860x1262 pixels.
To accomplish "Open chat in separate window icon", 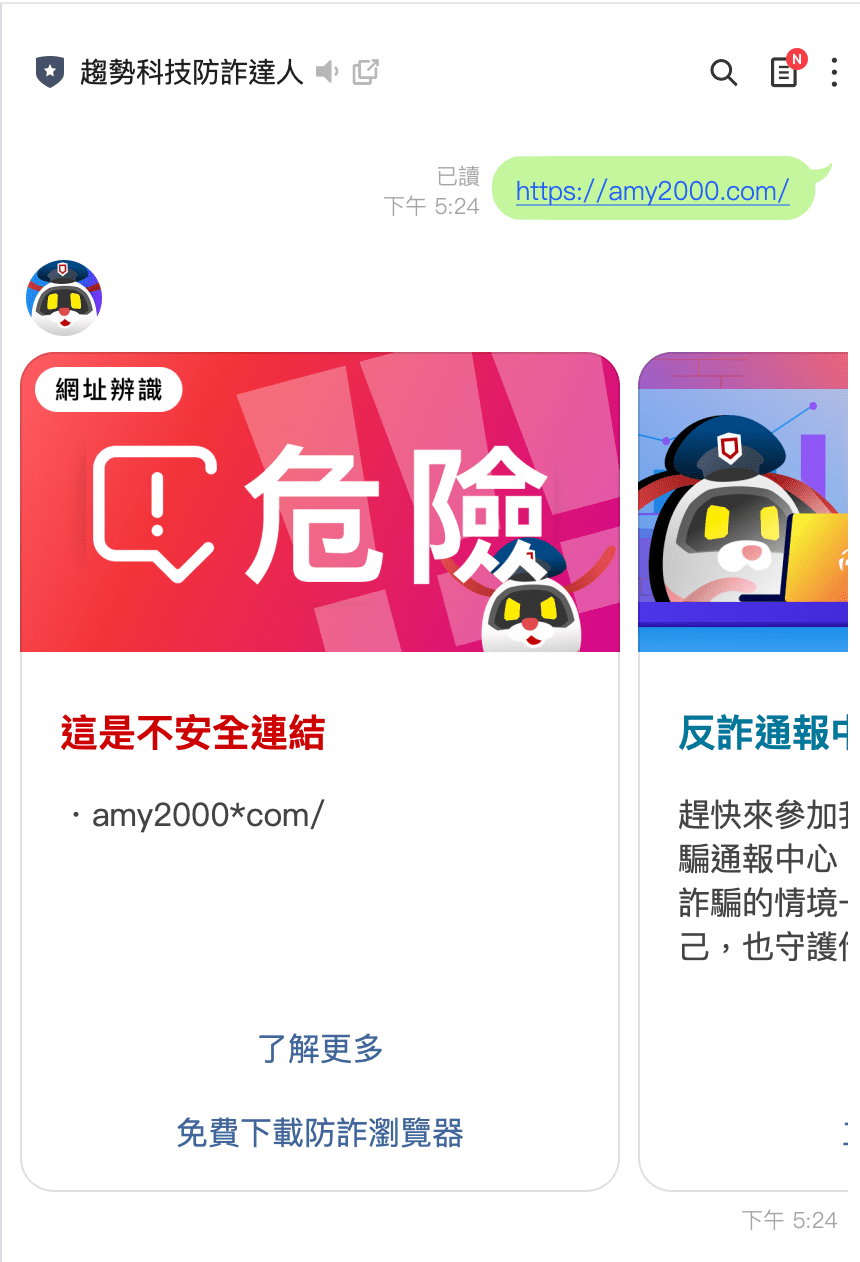I will (x=366, y=72).
